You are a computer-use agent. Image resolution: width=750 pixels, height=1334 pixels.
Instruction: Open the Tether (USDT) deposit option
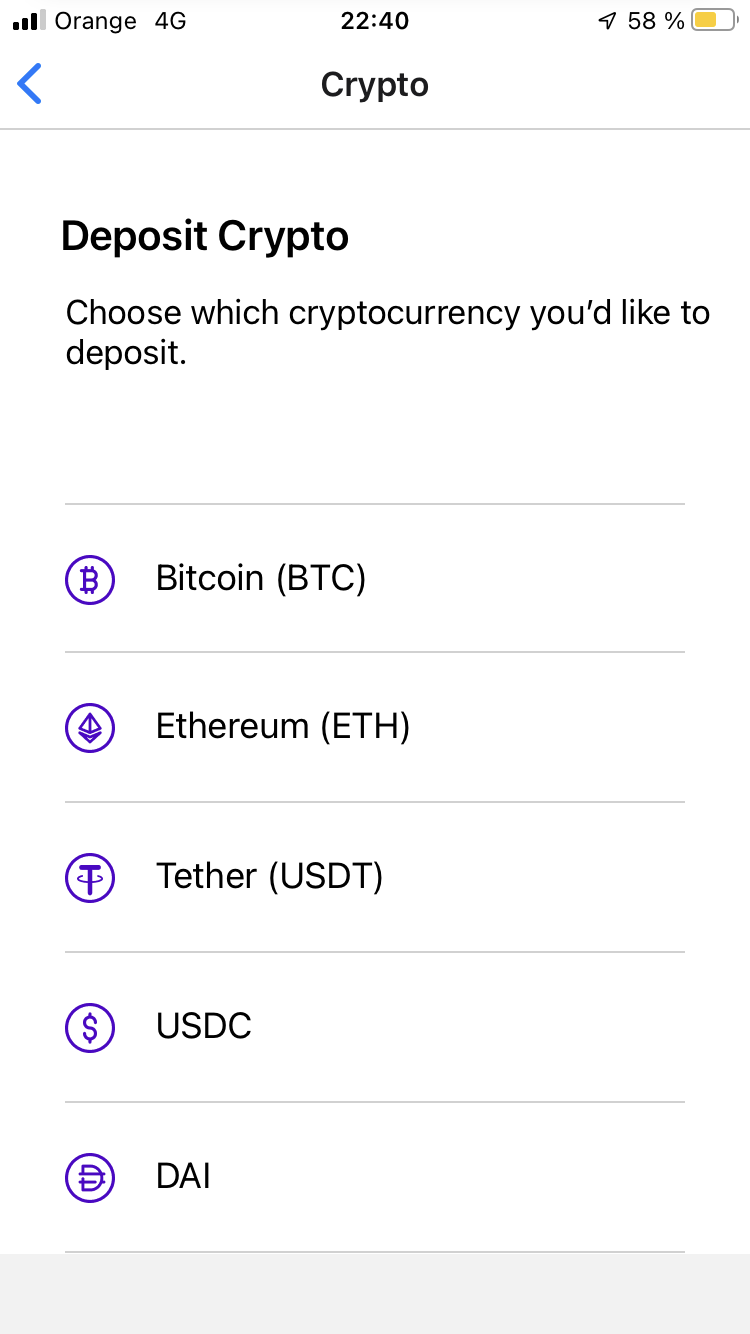[268, 877]
